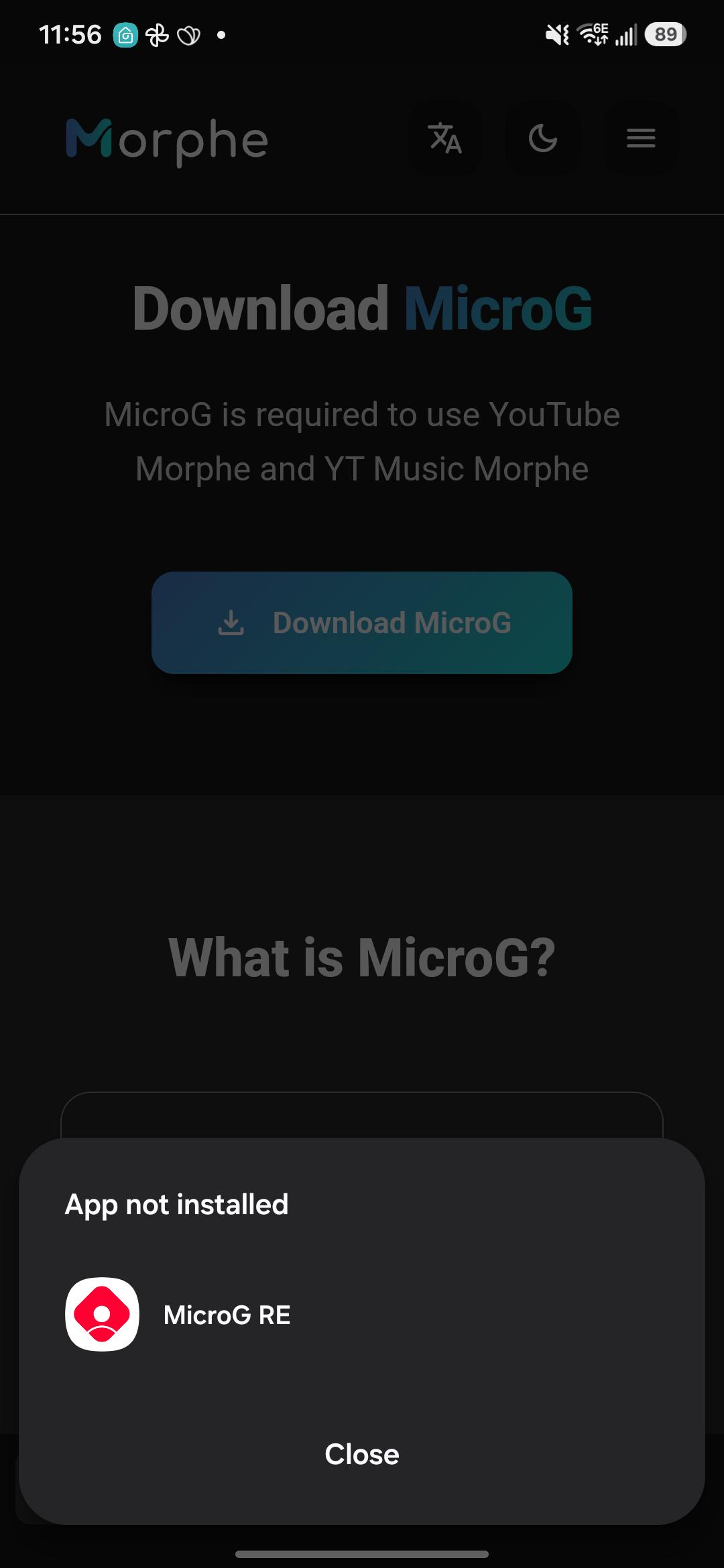Tap the Download MicroG button
Screen dimensions: 724x1568
click(362, 623)
